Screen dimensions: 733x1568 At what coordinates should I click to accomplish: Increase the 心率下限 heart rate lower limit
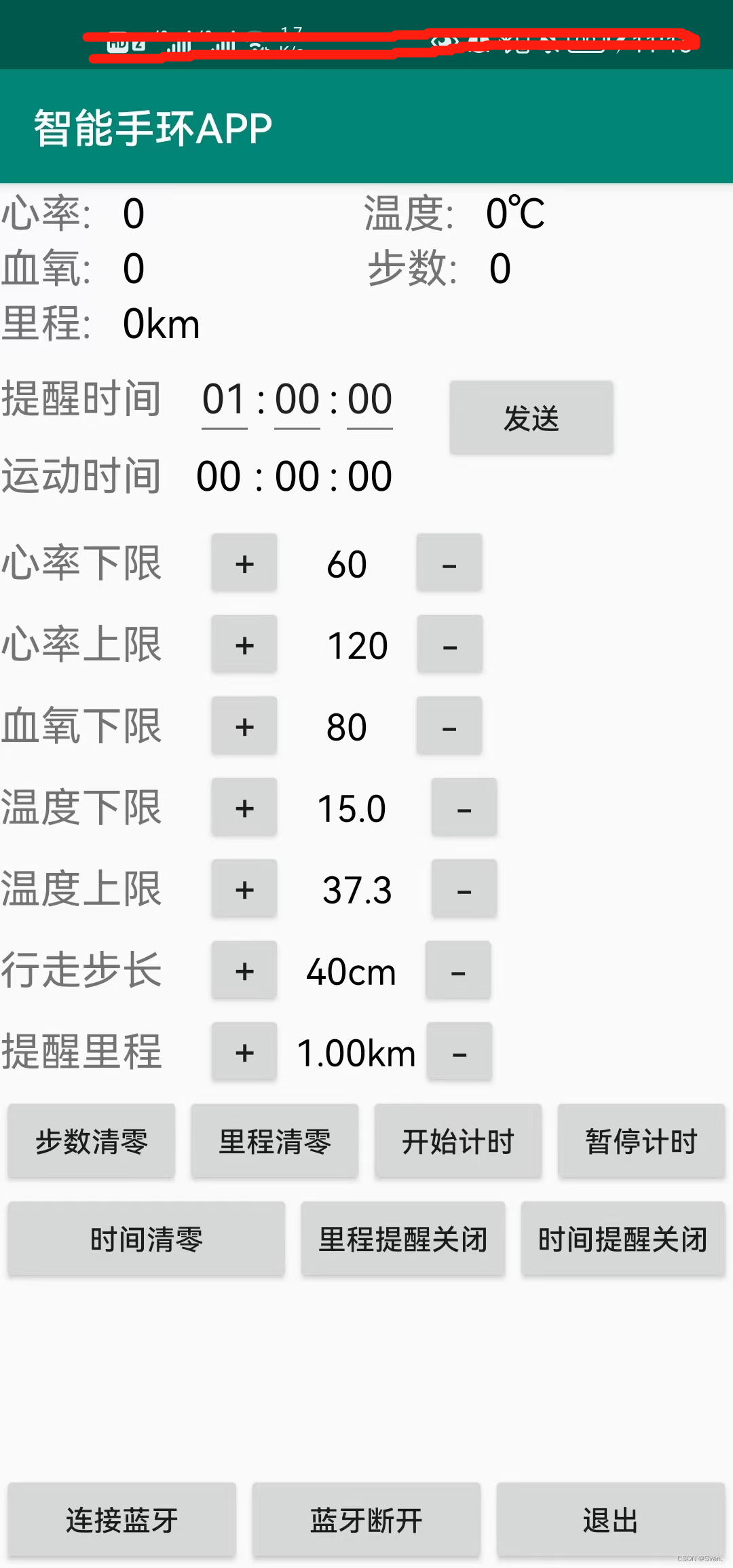click(x=244, y=563)
